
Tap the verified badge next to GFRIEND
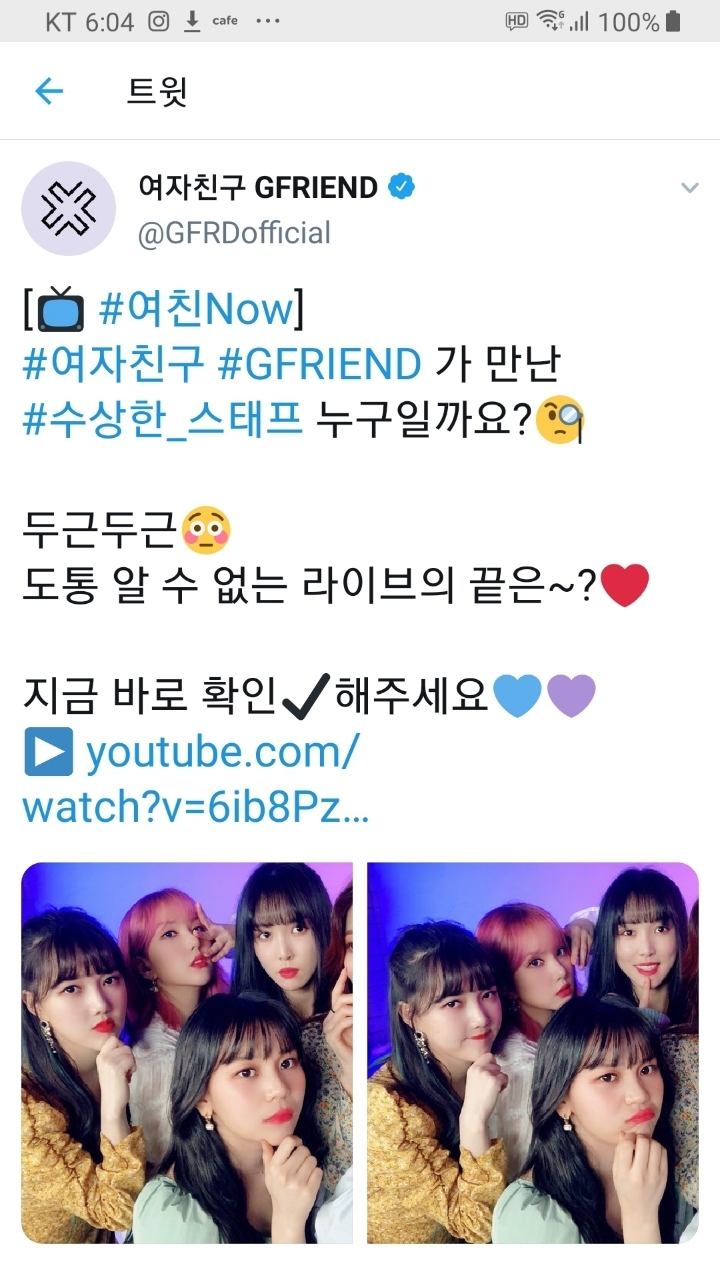click(401, 186)
